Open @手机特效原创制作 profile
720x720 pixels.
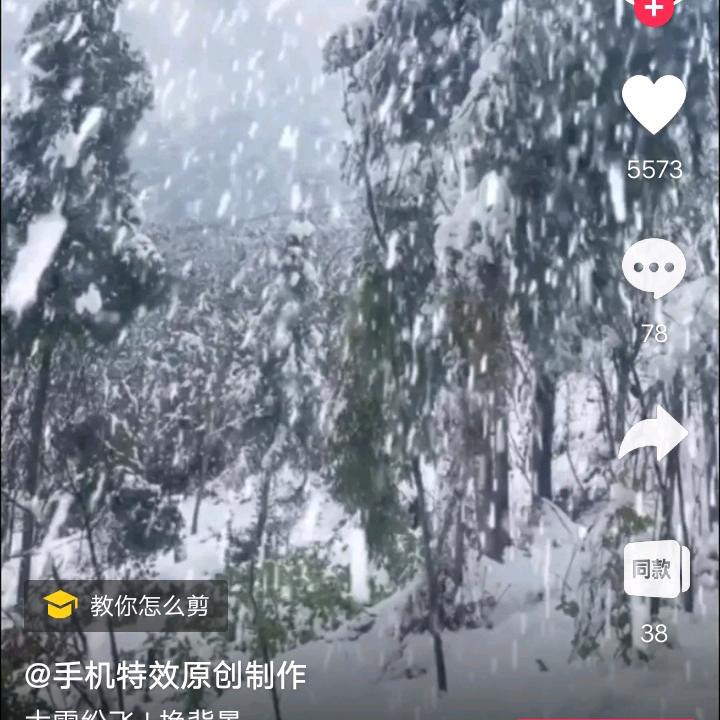pyautogui.click(x=166, y=676)
